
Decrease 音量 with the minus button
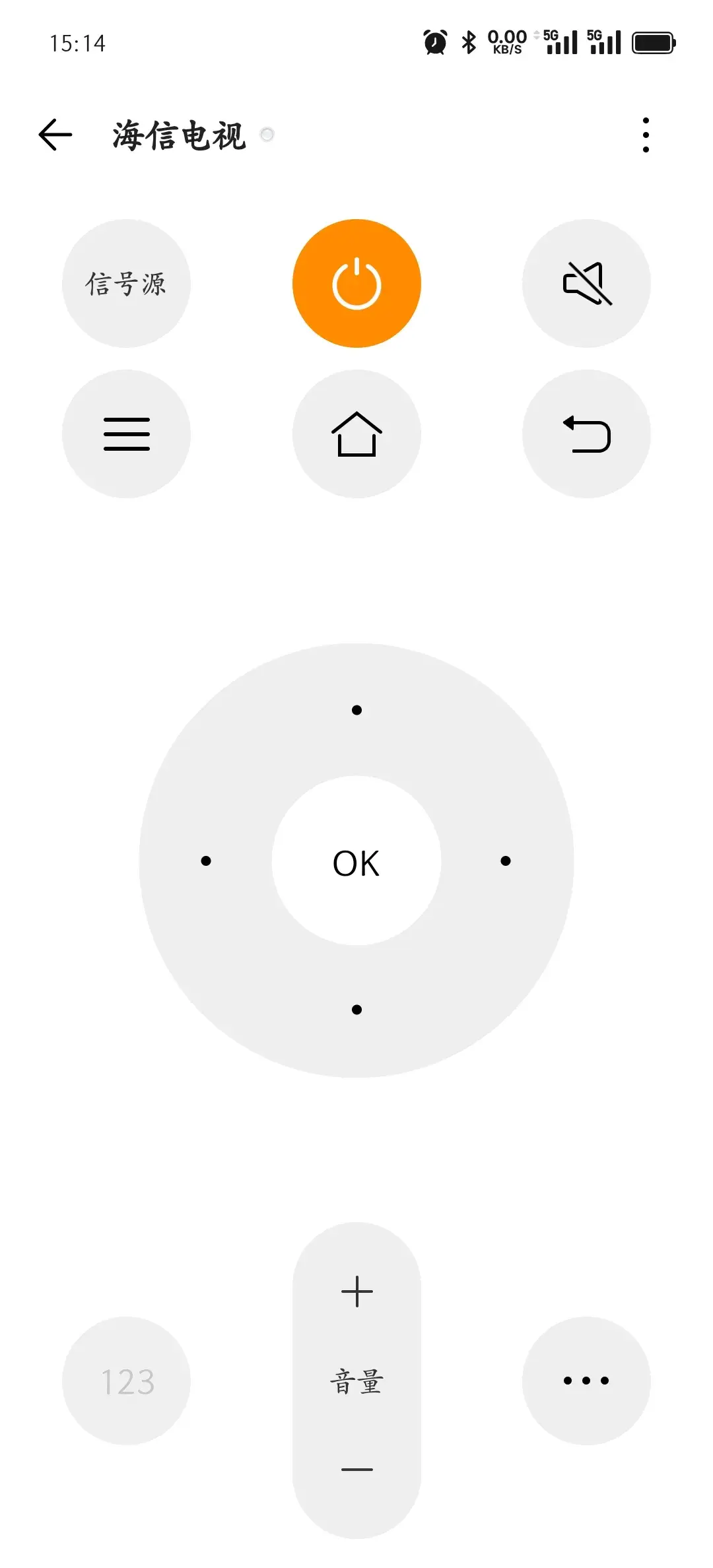356,1470
